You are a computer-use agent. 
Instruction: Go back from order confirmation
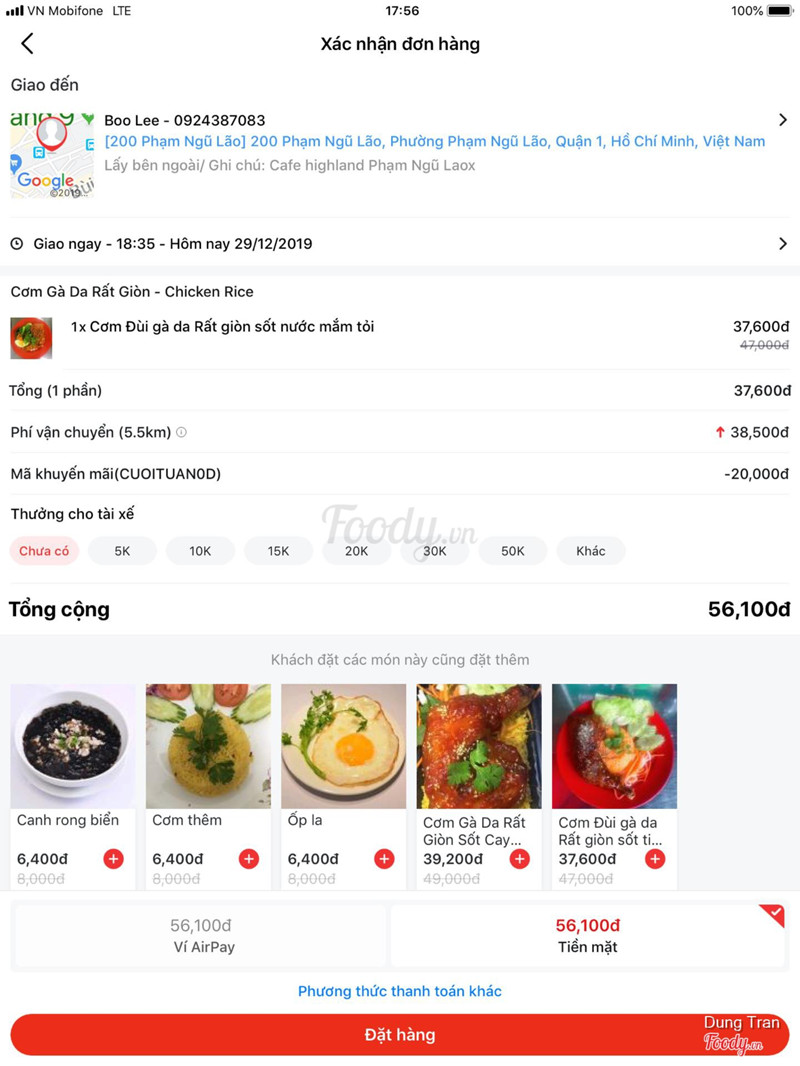tap(27, 43)
